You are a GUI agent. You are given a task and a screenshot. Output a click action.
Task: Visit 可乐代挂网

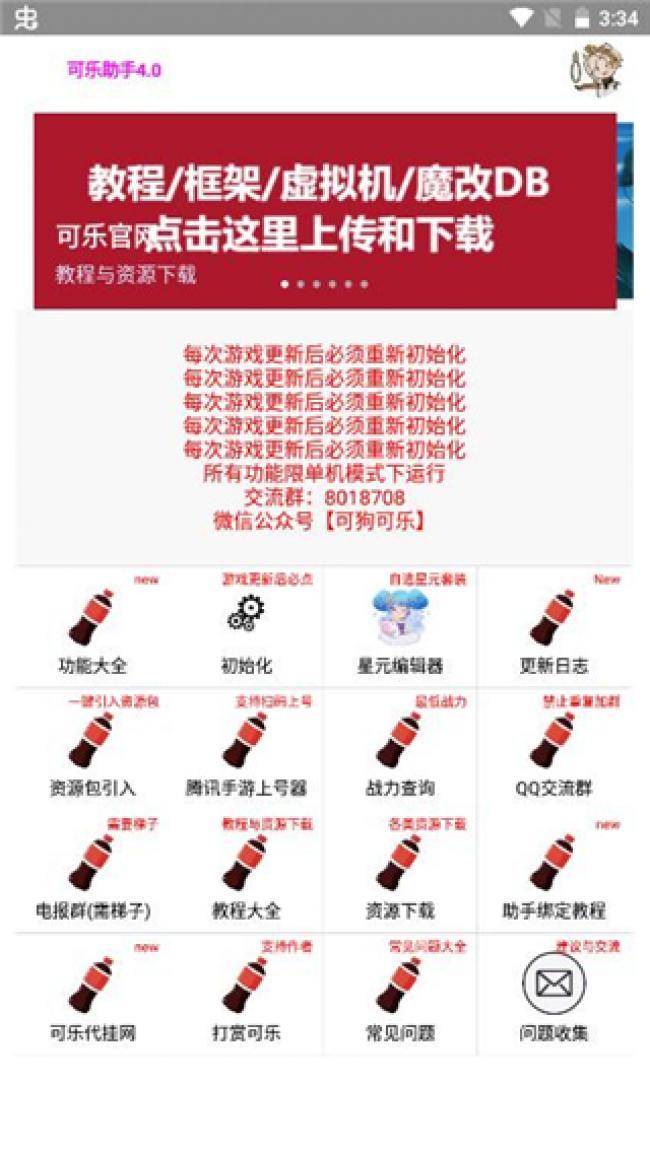tap(92, 996)
